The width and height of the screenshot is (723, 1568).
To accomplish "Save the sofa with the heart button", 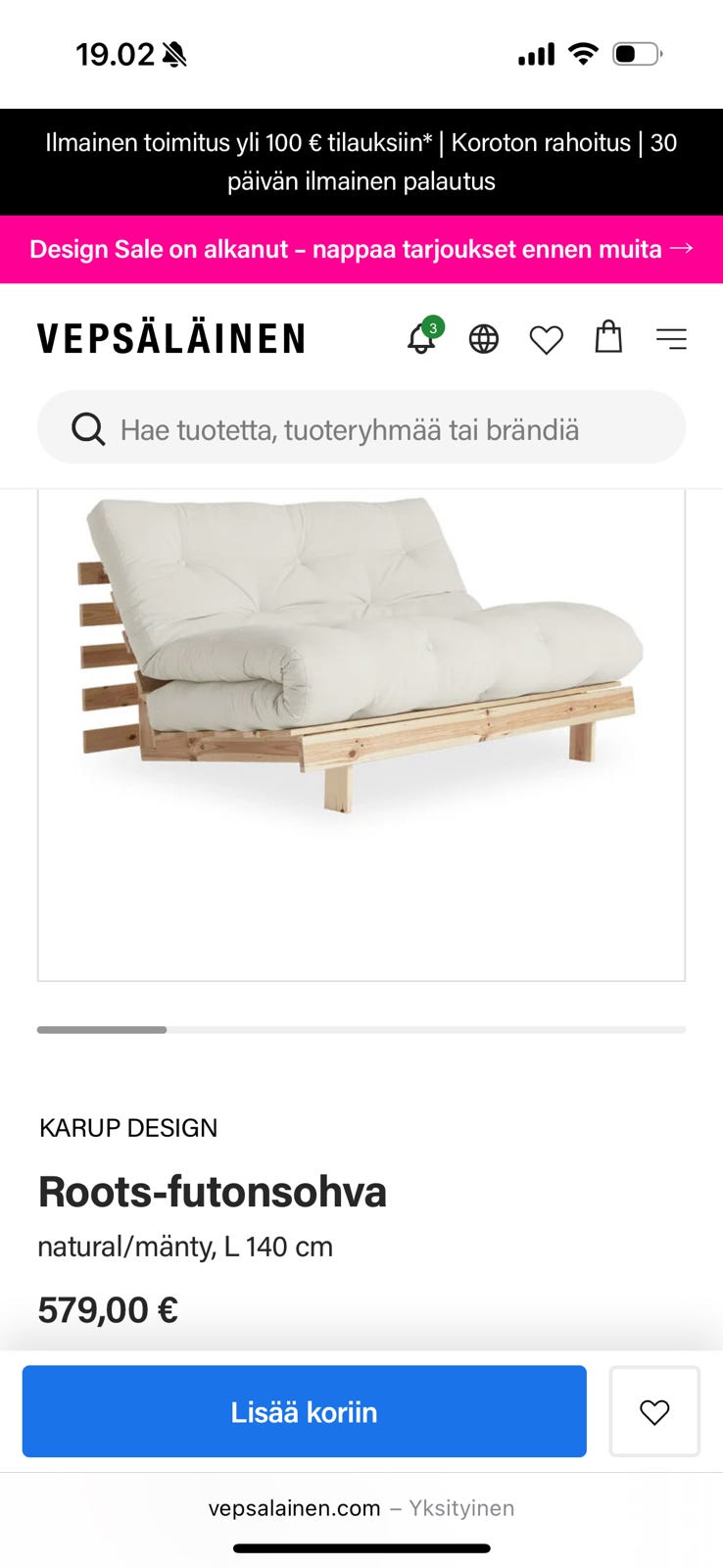I will [x=654, y=1411].
